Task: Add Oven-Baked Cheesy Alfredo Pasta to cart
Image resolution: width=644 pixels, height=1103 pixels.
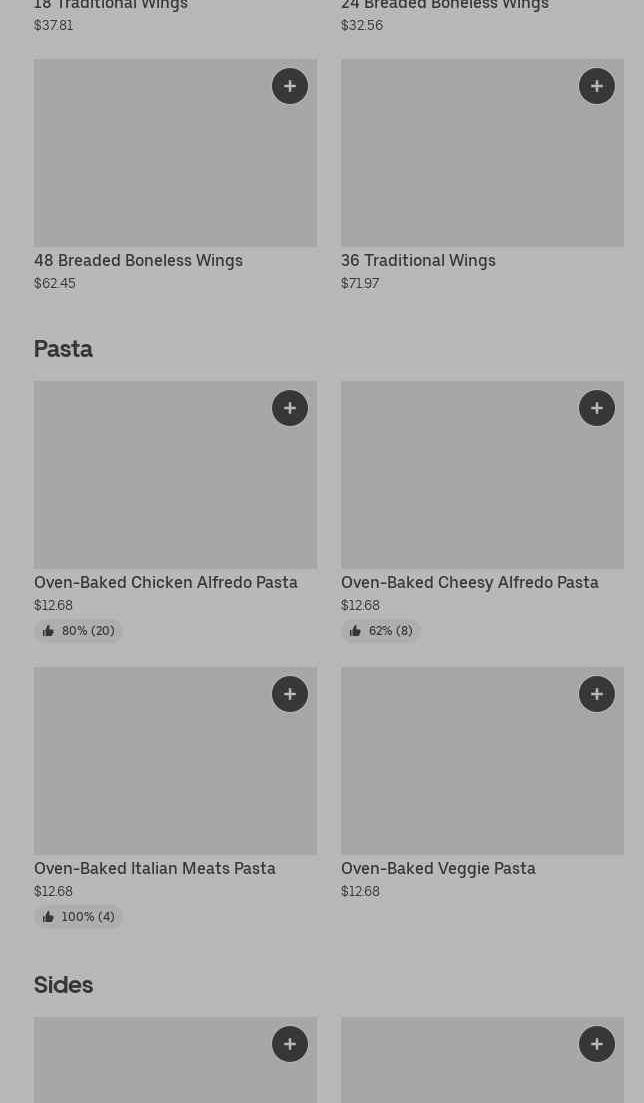Action: tap(597, 408)
